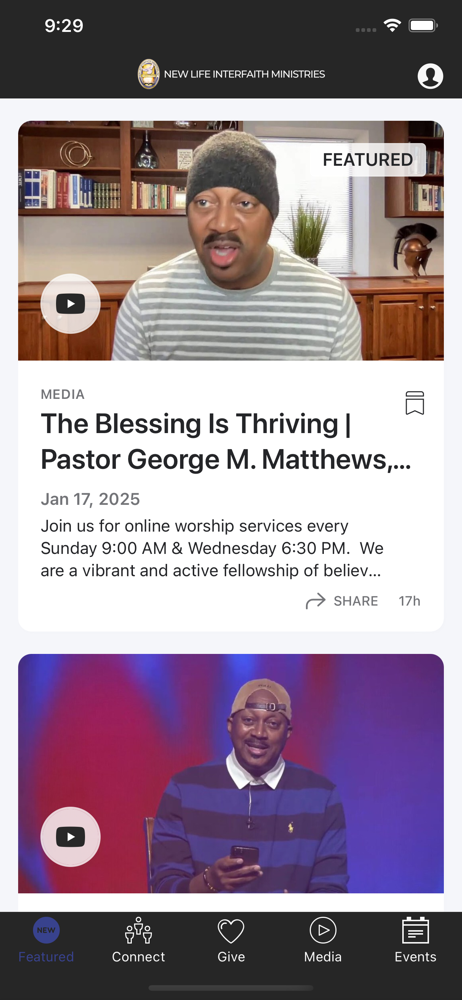The width and height of the screenshot is (462, 1000).
Task: Open The Blessing Is Thriving media card
Action: [231, 376]
